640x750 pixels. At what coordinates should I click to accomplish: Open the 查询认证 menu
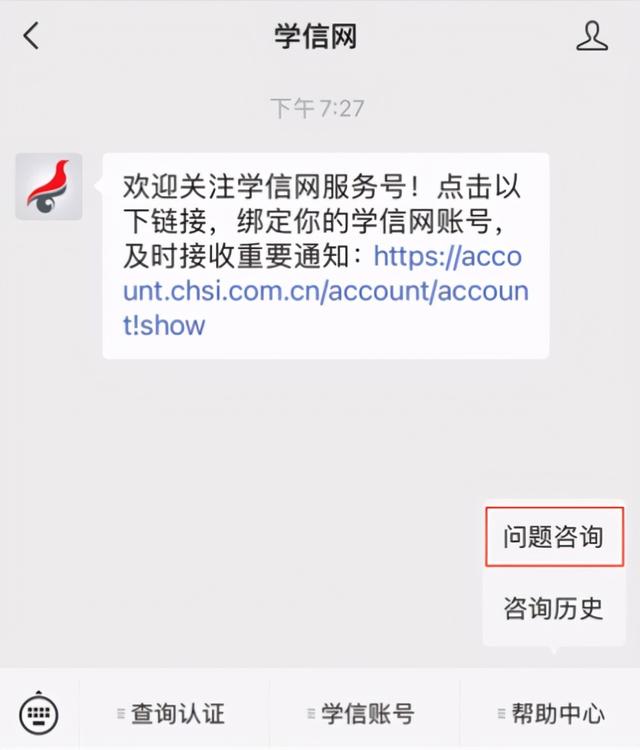point(171,714)
